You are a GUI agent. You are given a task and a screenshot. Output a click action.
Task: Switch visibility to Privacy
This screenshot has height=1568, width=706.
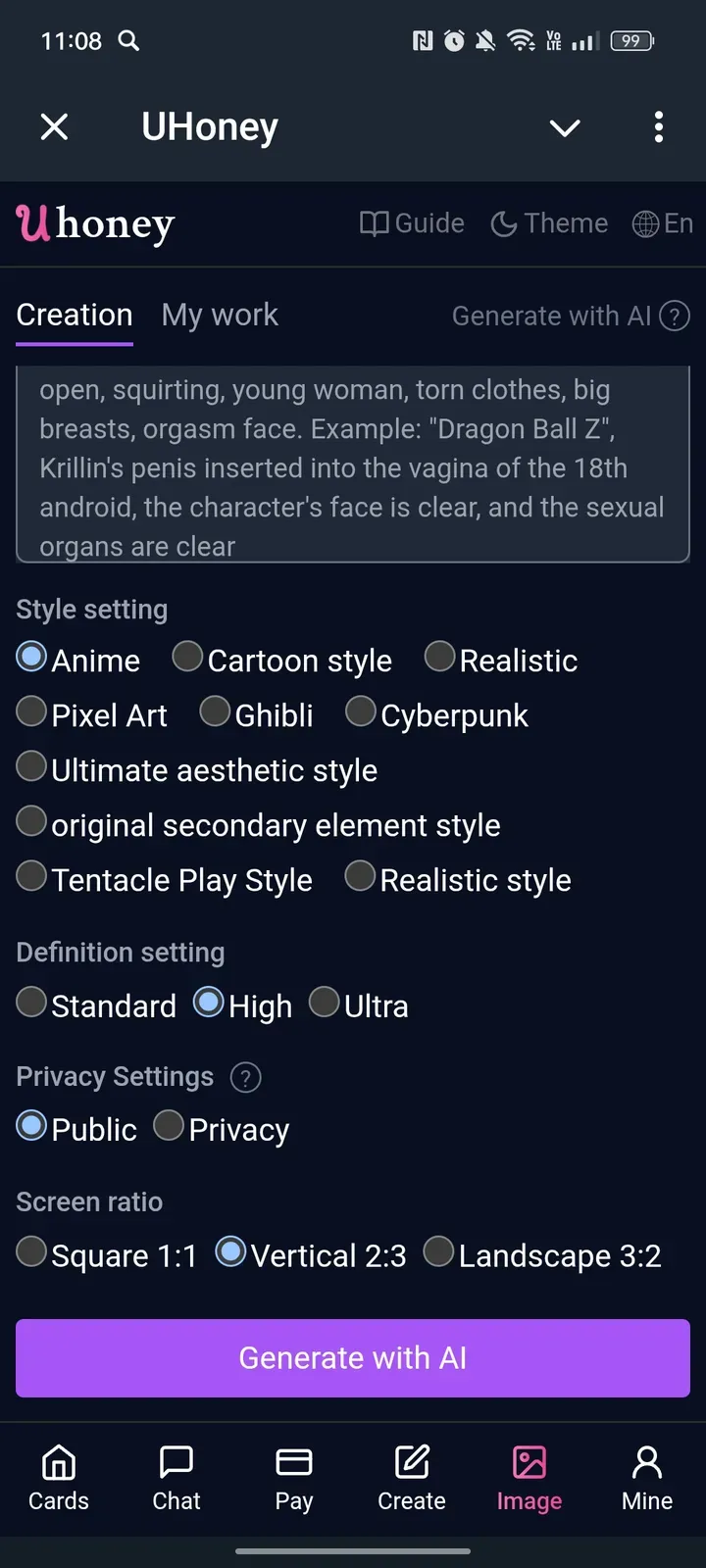click(169, 1126)
